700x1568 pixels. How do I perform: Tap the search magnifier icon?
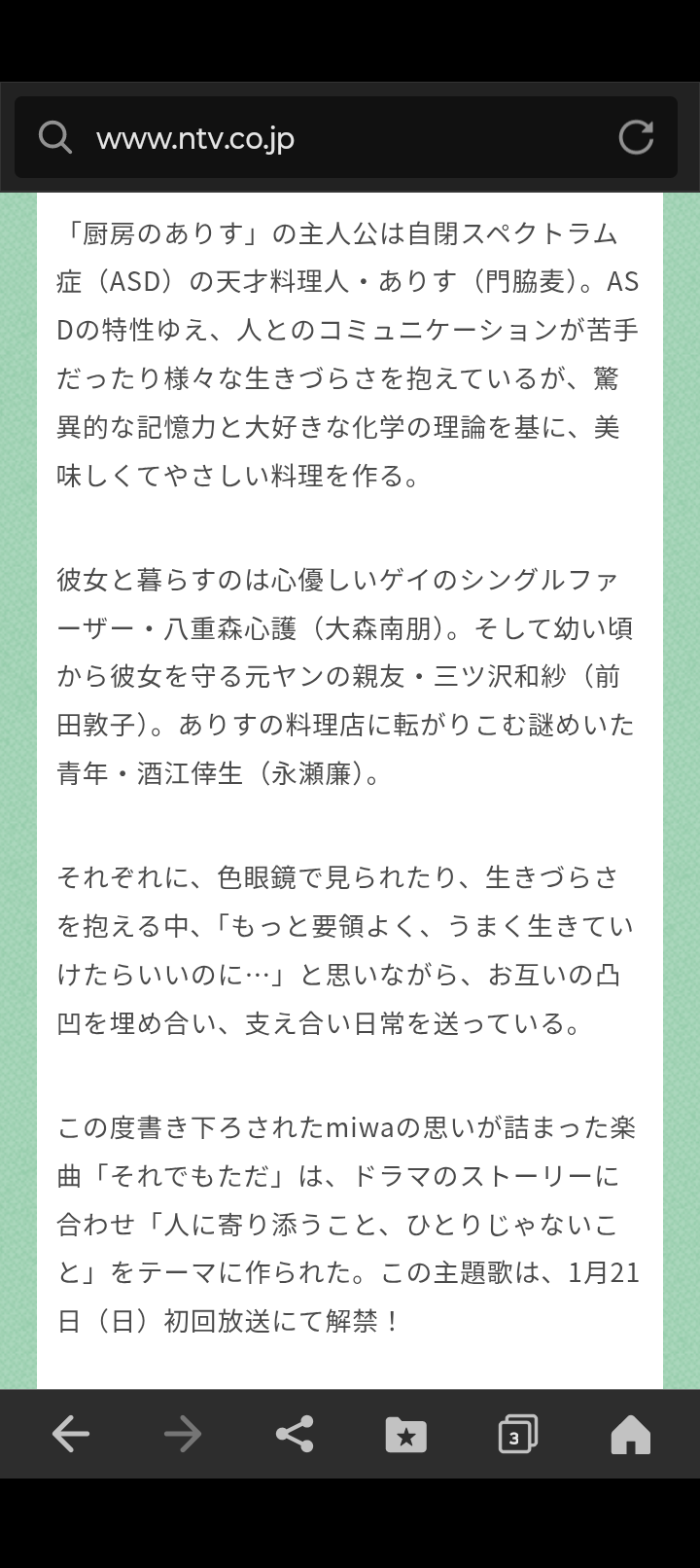point(55,138)
